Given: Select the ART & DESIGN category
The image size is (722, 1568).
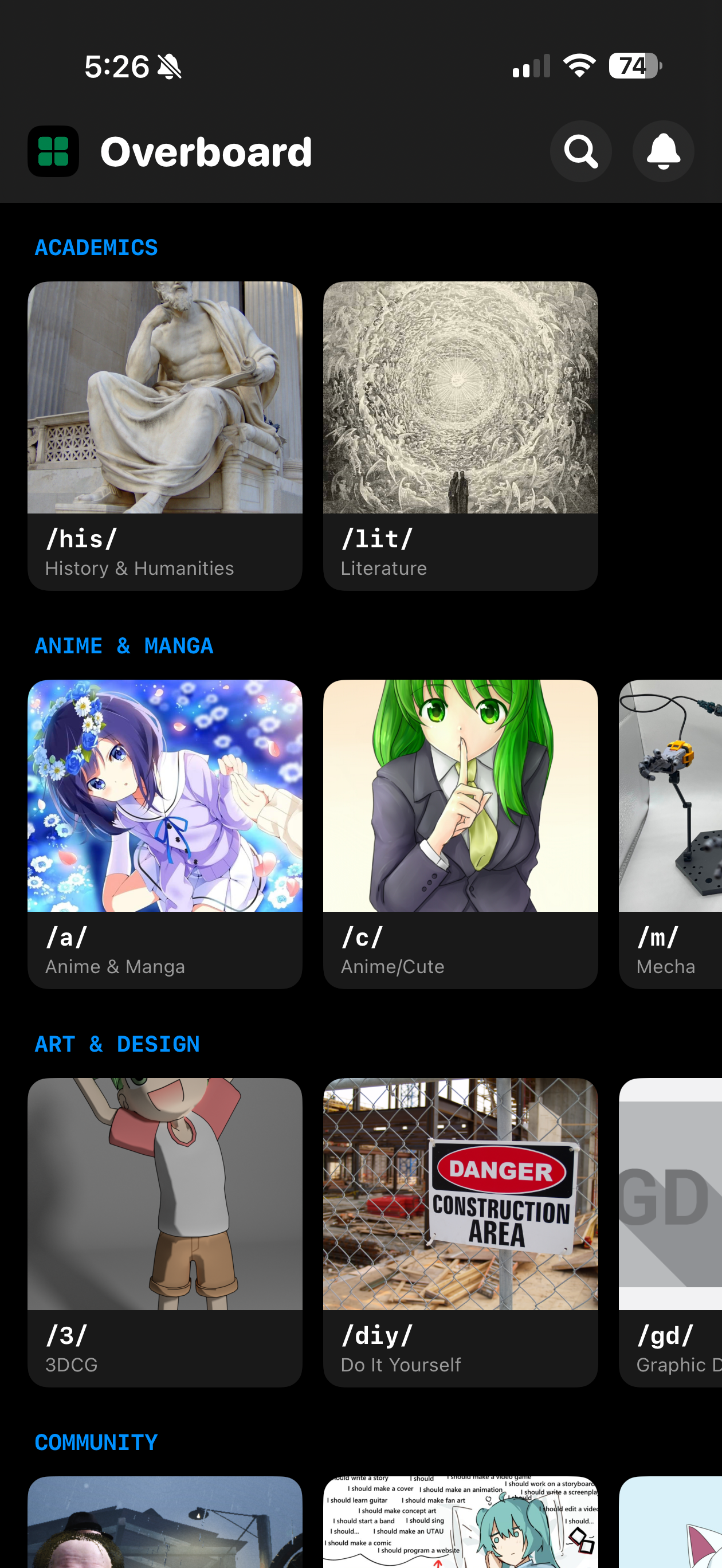Looking at the screenshot, I should (x=117, y=1044).
